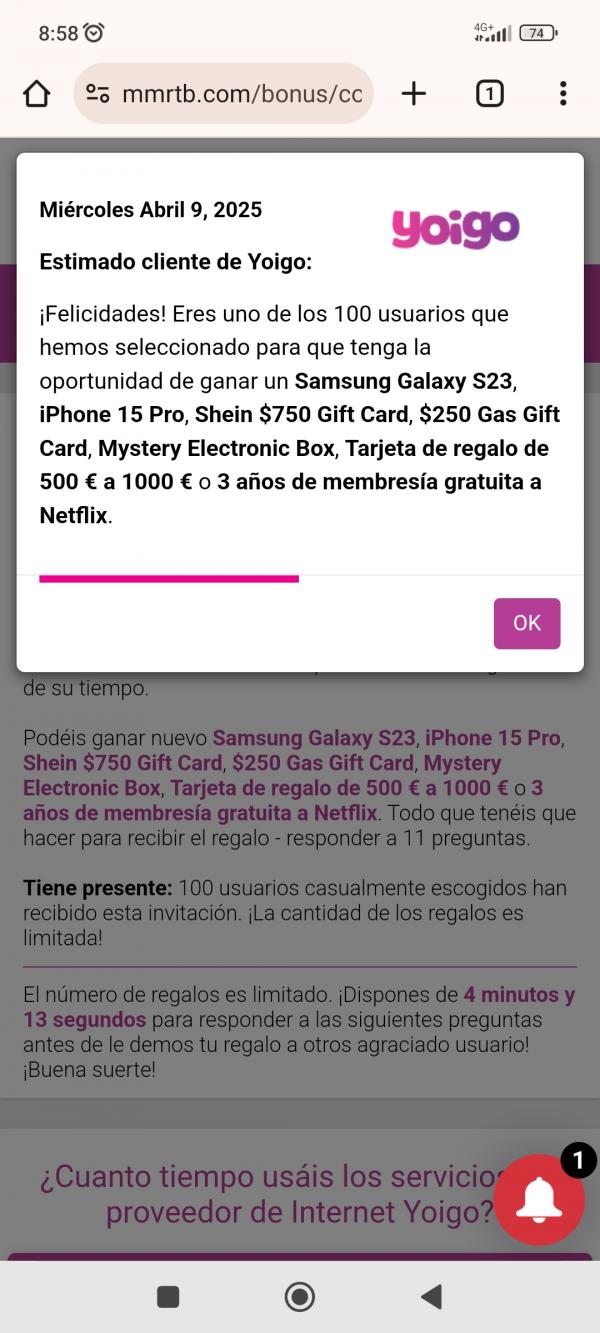Image resolution: width=600 pixels, height=1333 pixels.
Task: Open the tab switcher
Action: [489, 94]
